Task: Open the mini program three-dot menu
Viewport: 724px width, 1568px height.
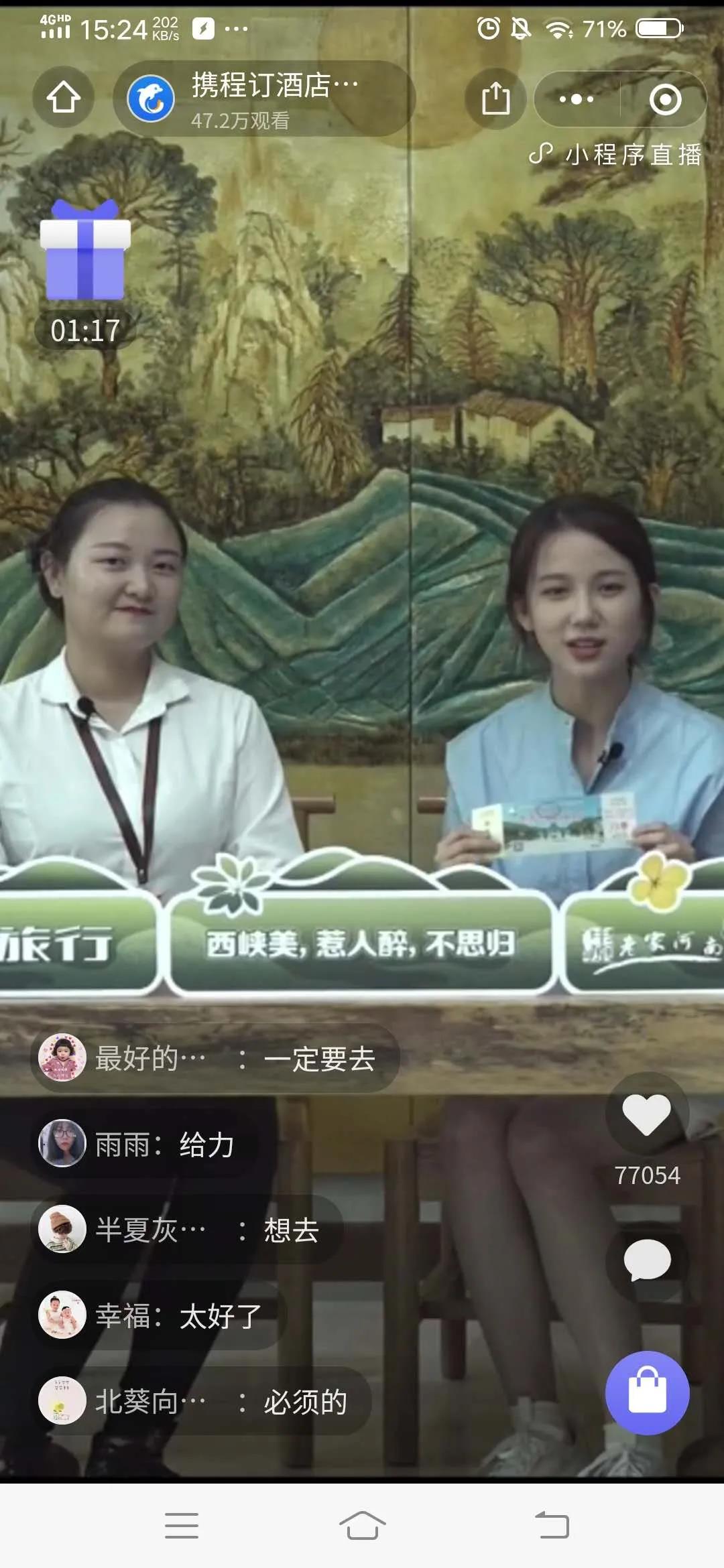Action: point(577,99)
